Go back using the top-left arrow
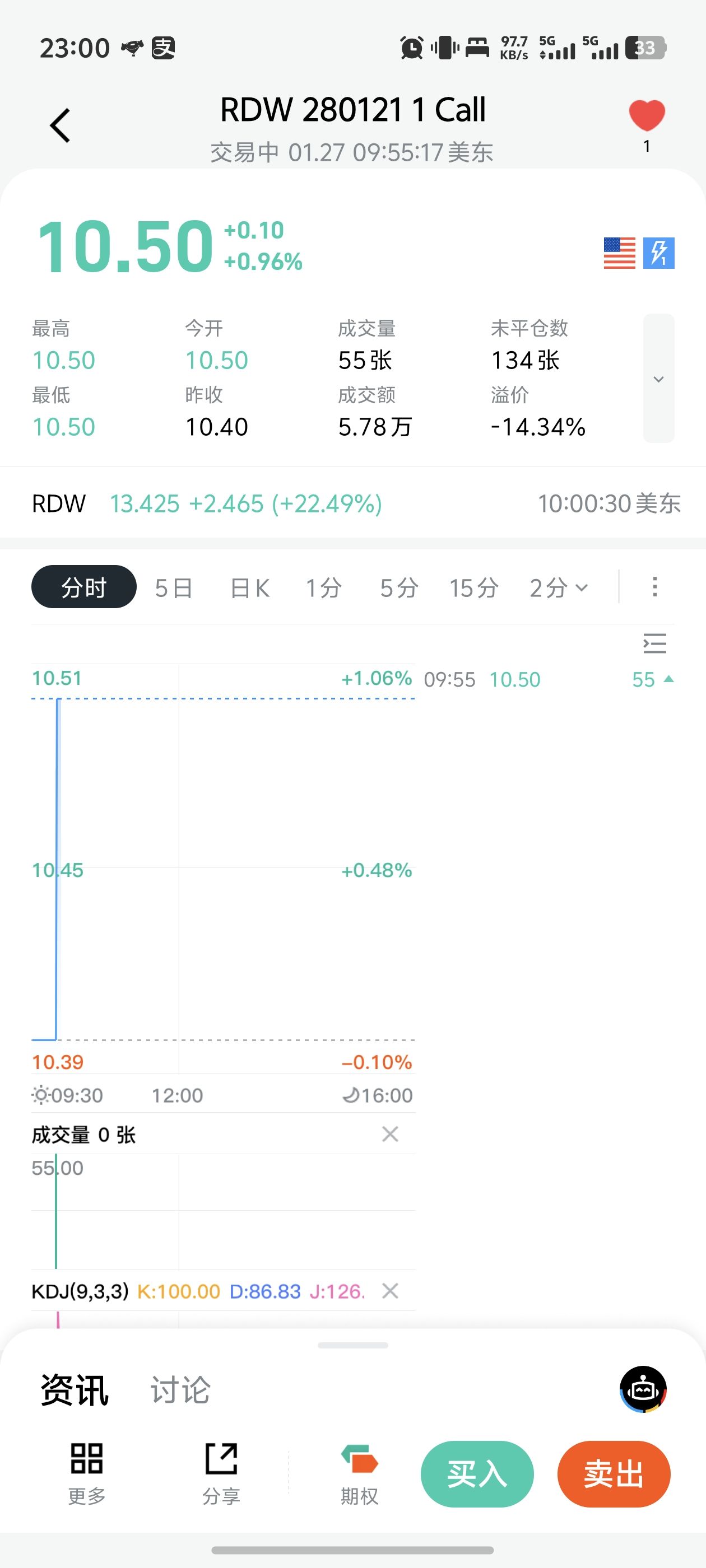The image size is (706, 1568). (x=60, y=125)
